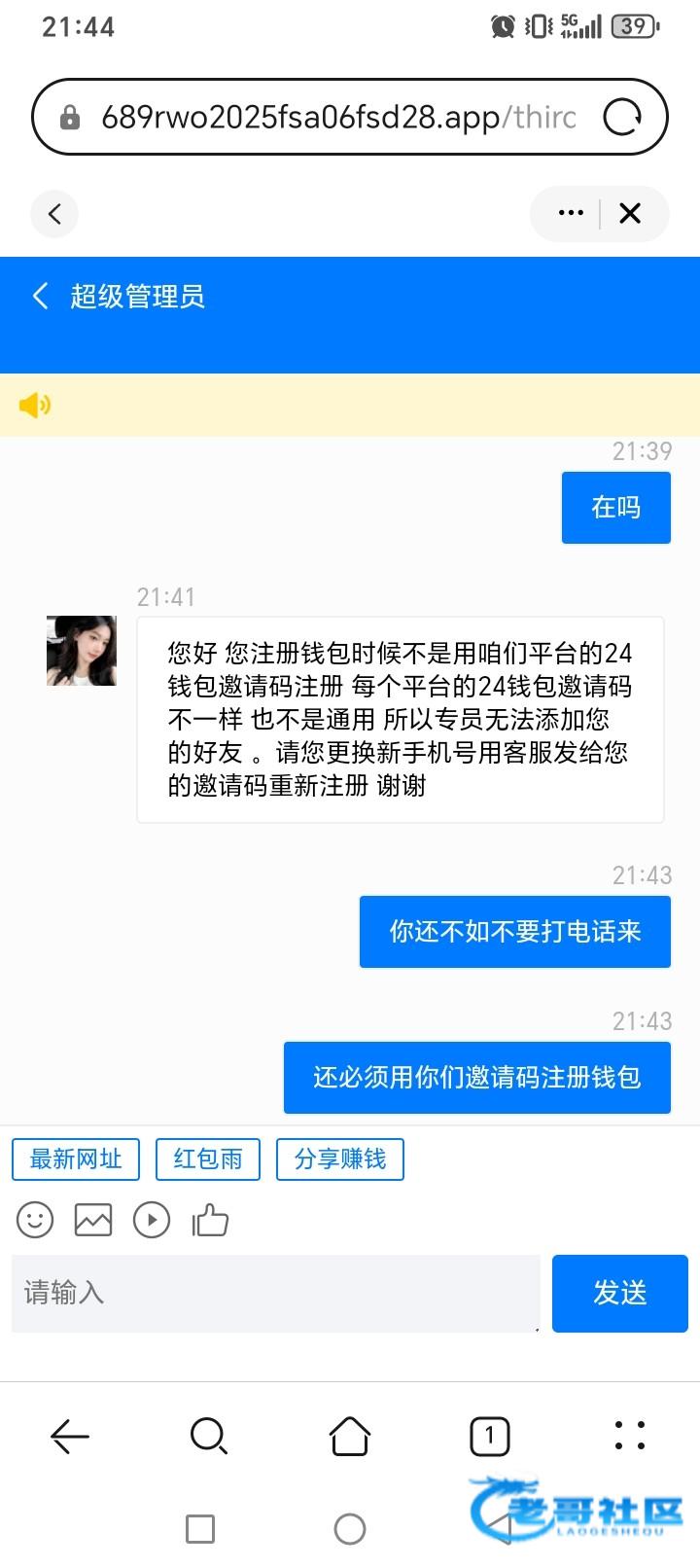Go back using the gray round arrow
The image size is (700, 1568).
pos(54,214)
